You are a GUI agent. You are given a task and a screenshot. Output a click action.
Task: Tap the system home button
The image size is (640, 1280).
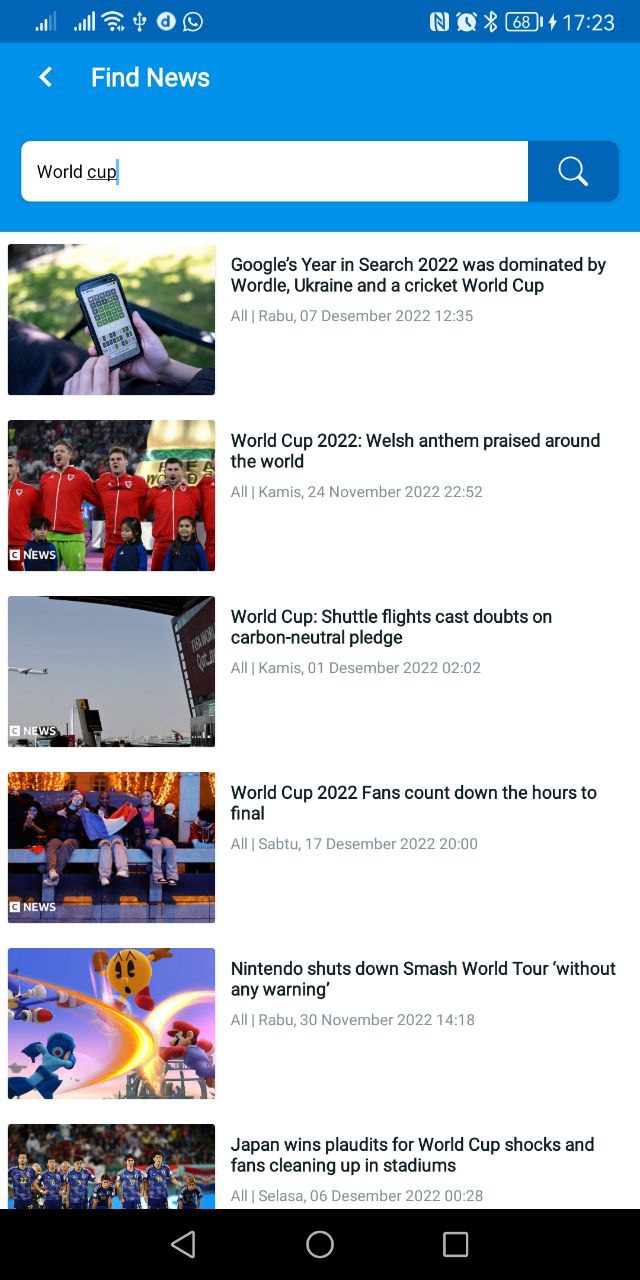coord(320,1244)
